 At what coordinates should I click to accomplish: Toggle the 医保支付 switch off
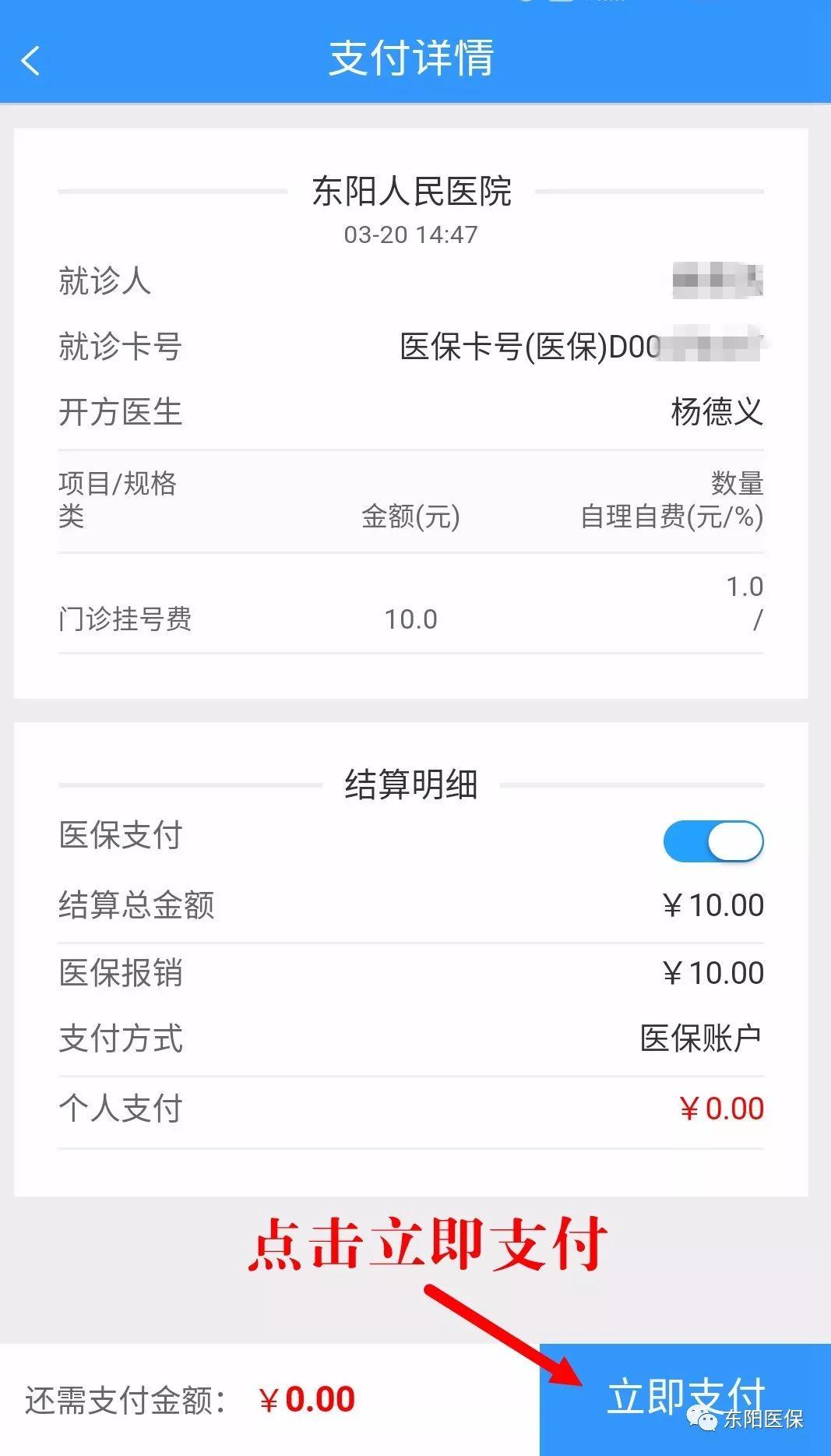[x=713, y=841]
